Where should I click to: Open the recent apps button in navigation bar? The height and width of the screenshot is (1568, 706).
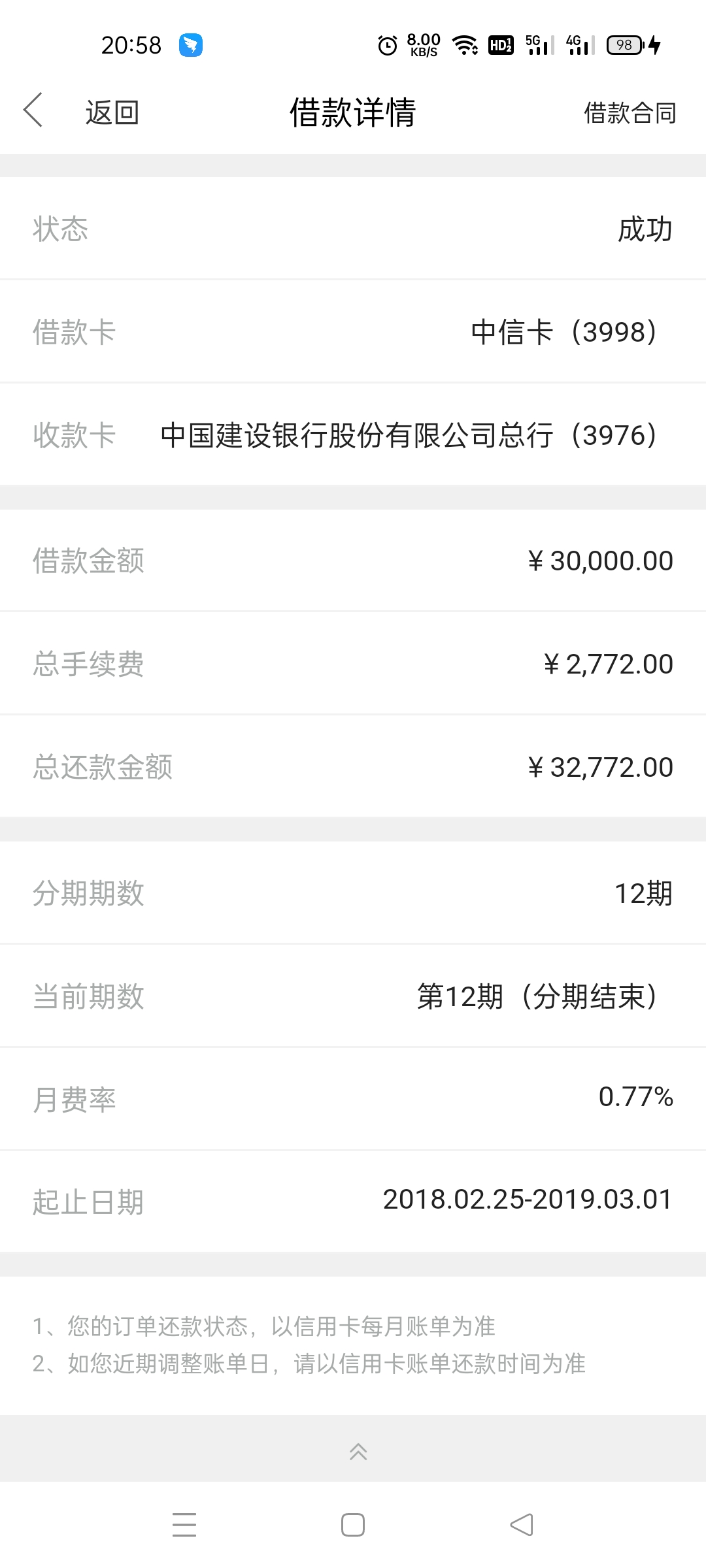(x=185, y=1524)
